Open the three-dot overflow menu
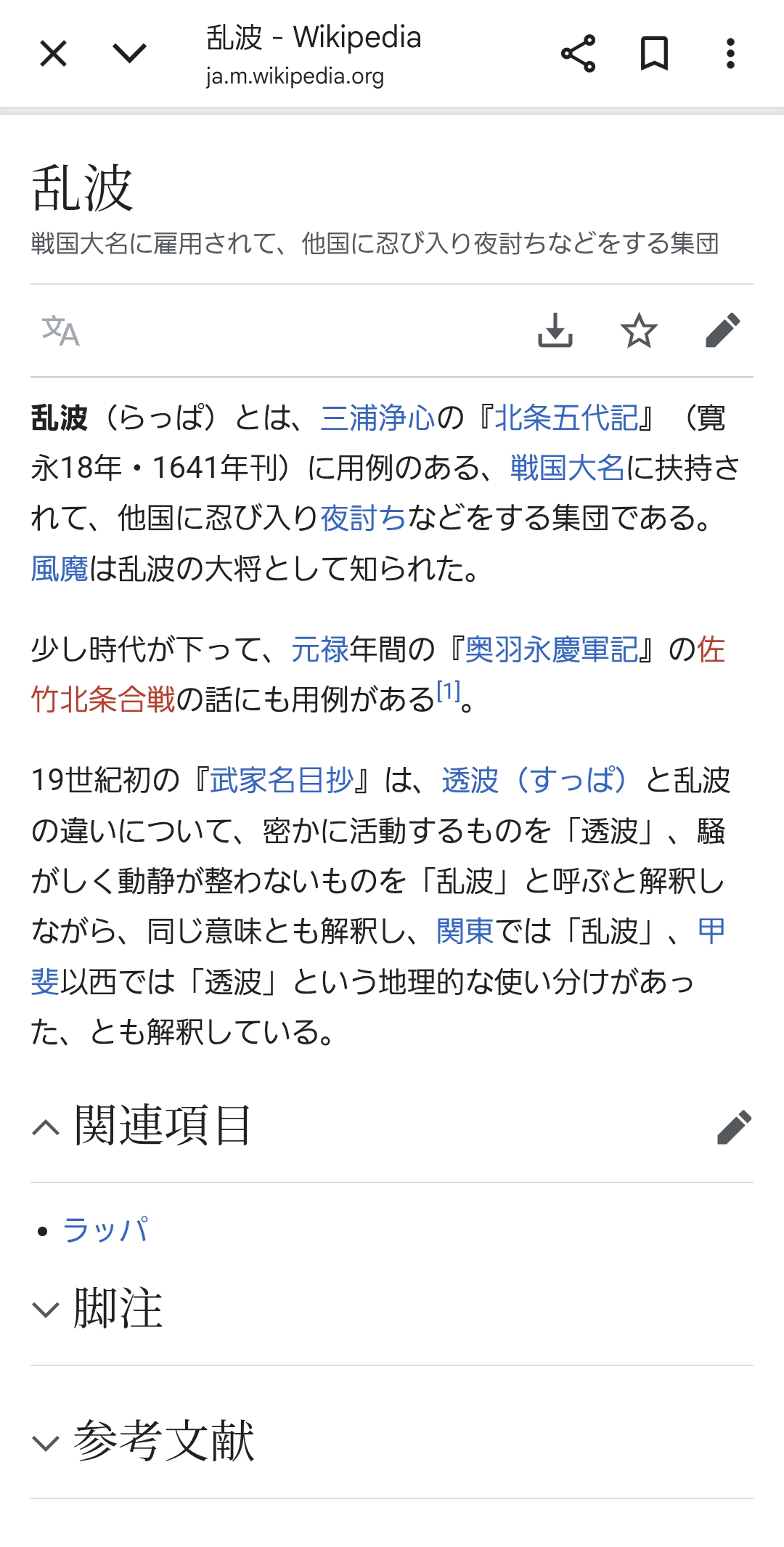This screenshot has height=1547, width=784. [x=730, y=54]
